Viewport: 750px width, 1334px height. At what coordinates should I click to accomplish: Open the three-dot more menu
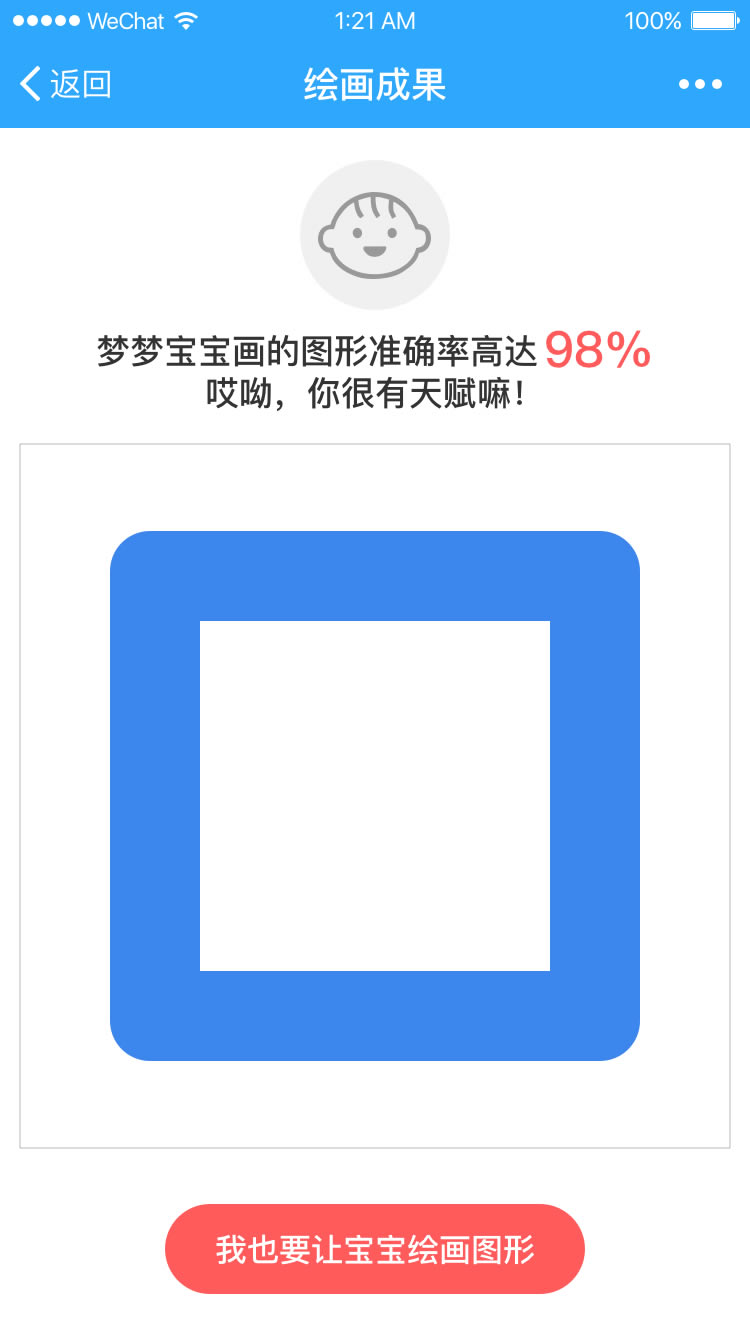pos(700,85)
